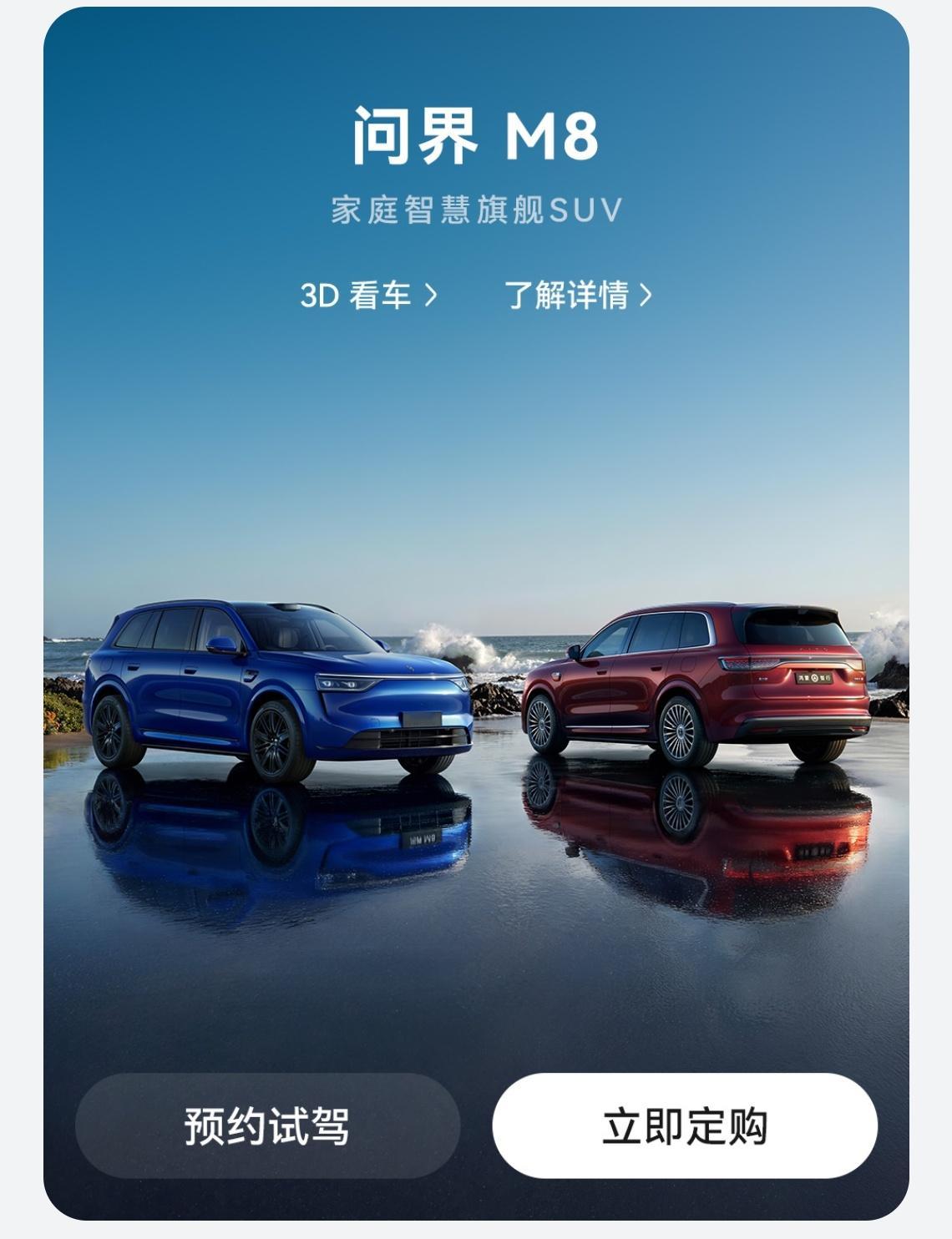952x1239 pixels.
Task: Tap the blue car's front grille emblem
Action: (409, 667)
